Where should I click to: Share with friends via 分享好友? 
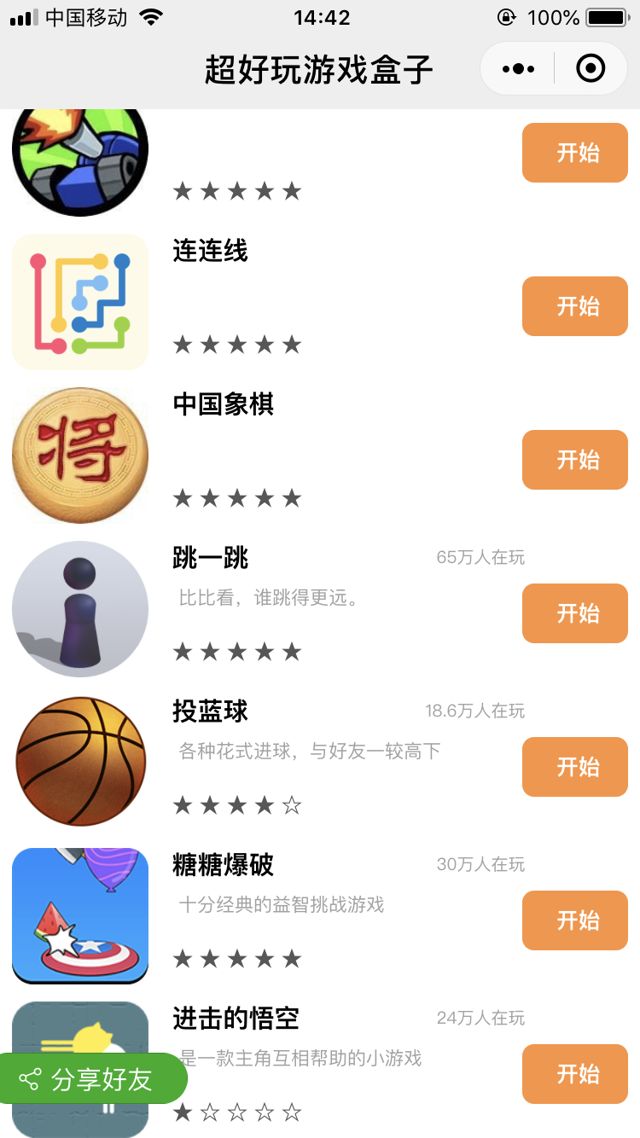point(93,1080)
